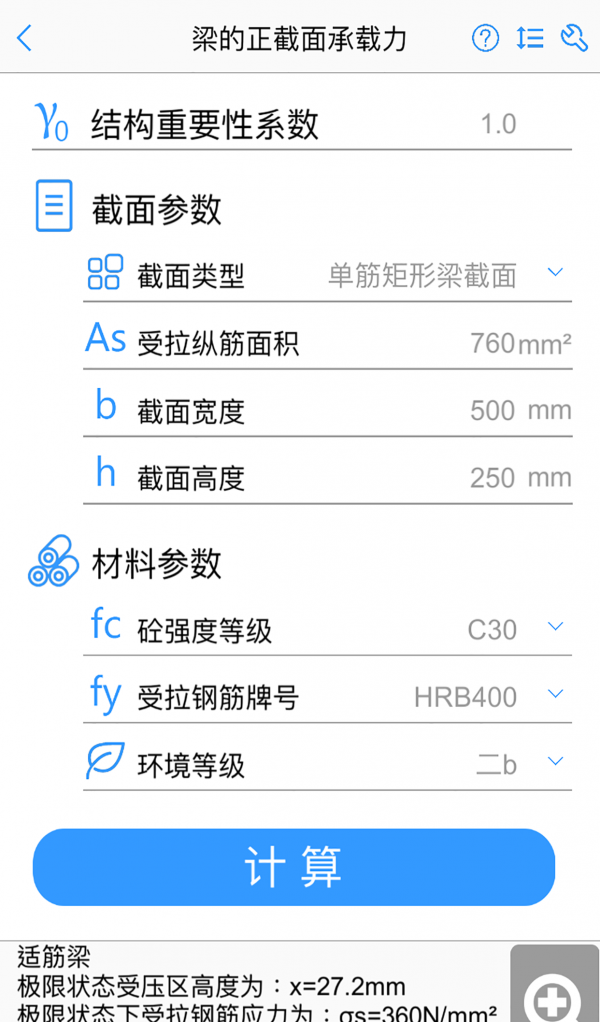Open the help question mark icon
Image resolution: width=600 pixels, height=1022 pixels.
pos(485,39)
